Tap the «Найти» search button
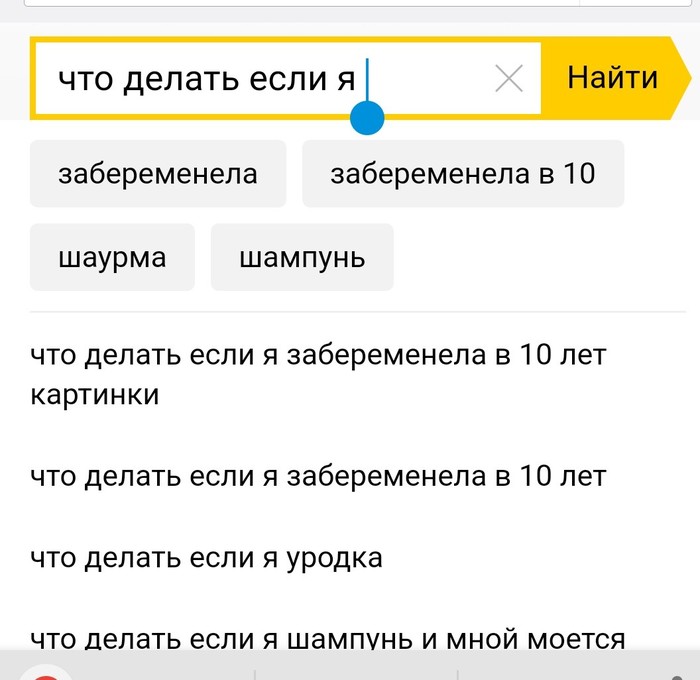 [612, 78]
